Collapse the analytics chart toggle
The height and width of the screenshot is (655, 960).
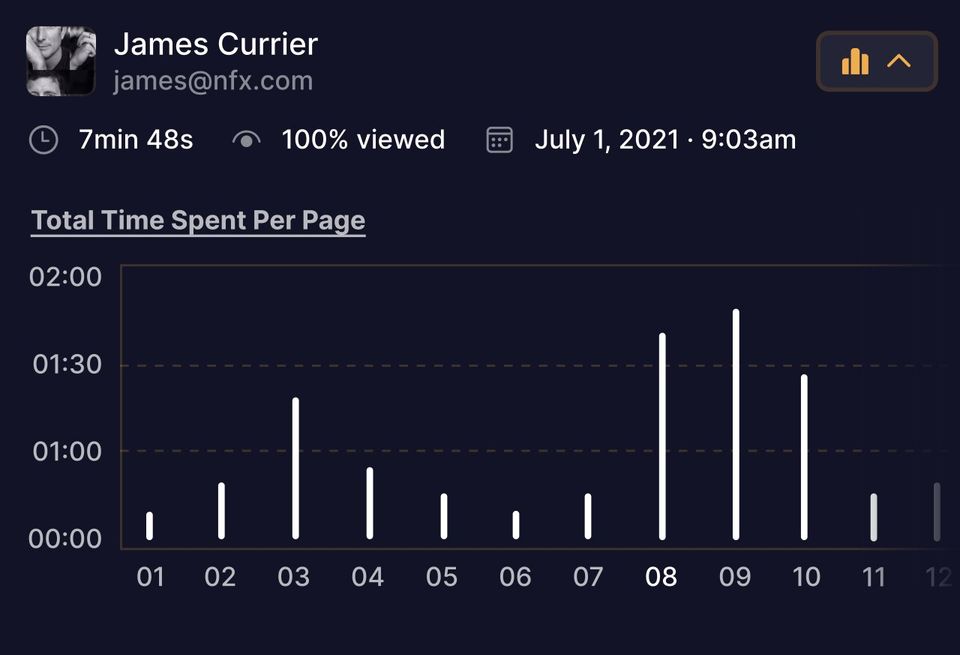[877, 62]
